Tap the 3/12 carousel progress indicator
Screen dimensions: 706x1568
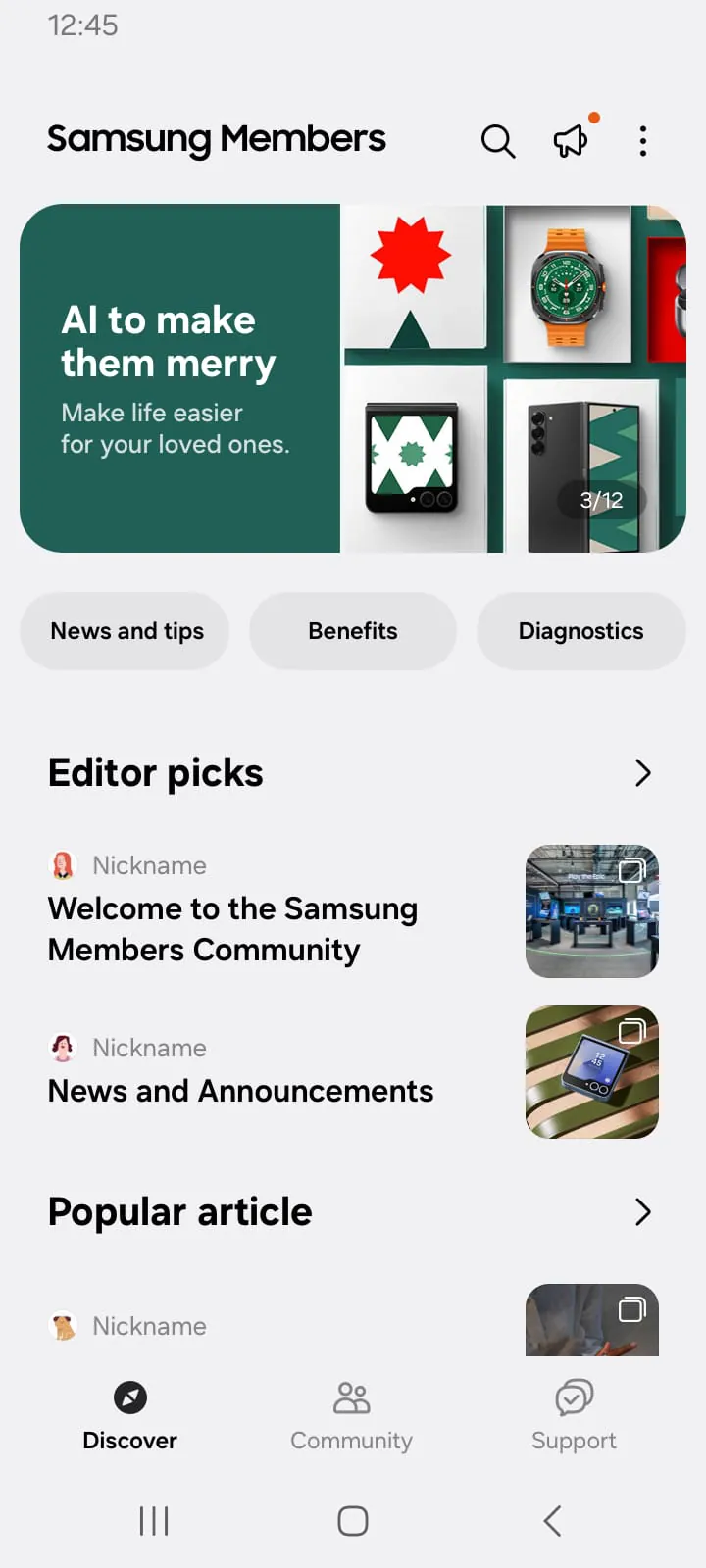(x=601, y=500)
